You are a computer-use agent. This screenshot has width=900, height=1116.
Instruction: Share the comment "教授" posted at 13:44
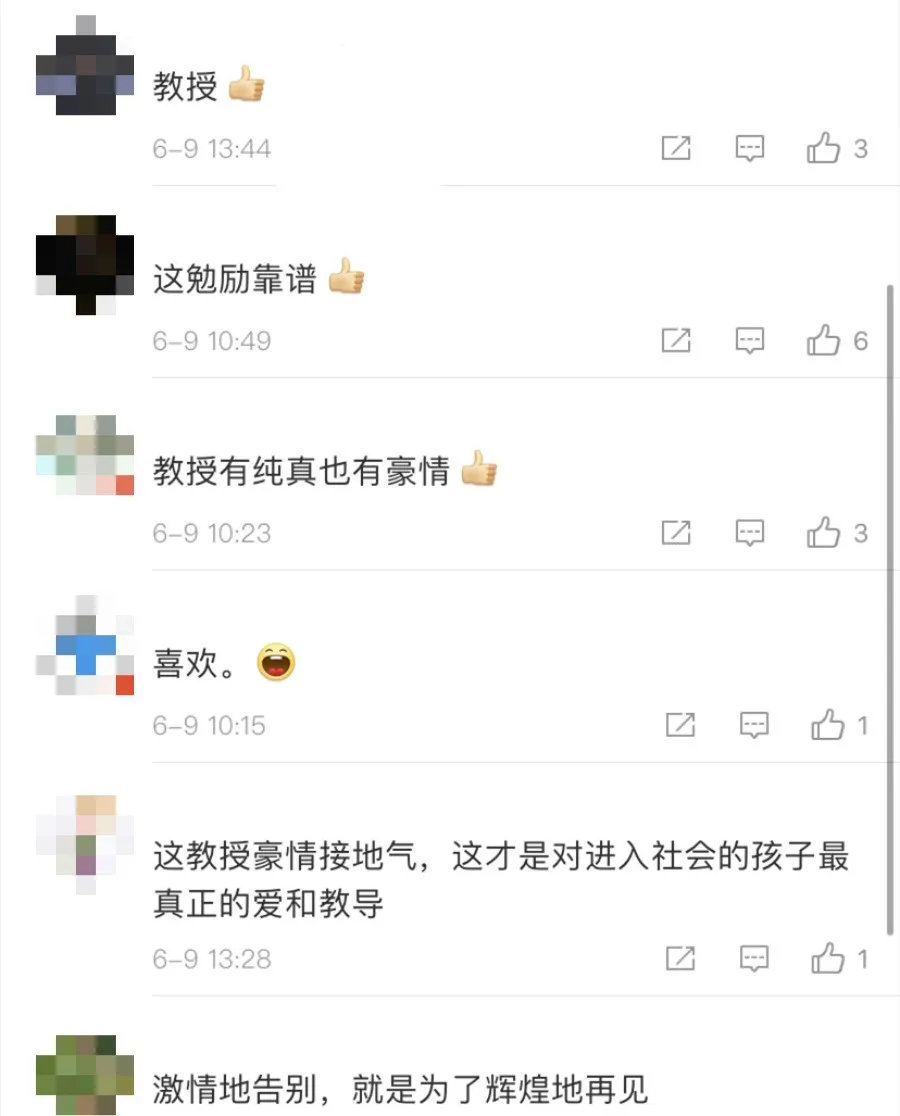point(676,149)
